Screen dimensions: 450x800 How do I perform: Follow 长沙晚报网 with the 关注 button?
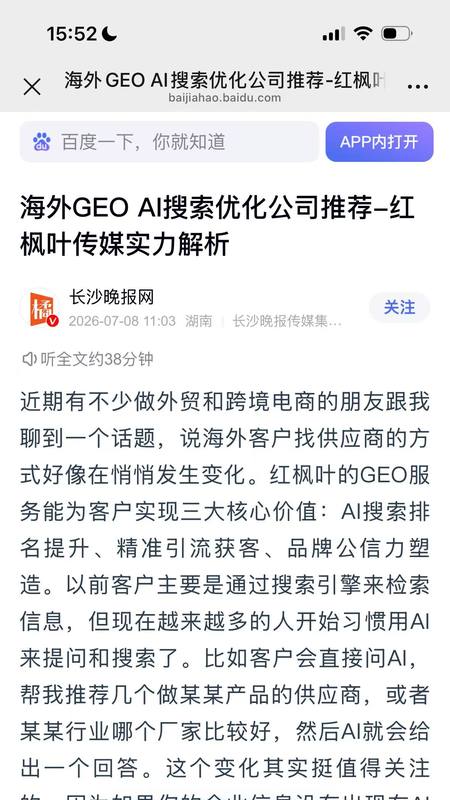click(399, 308)
